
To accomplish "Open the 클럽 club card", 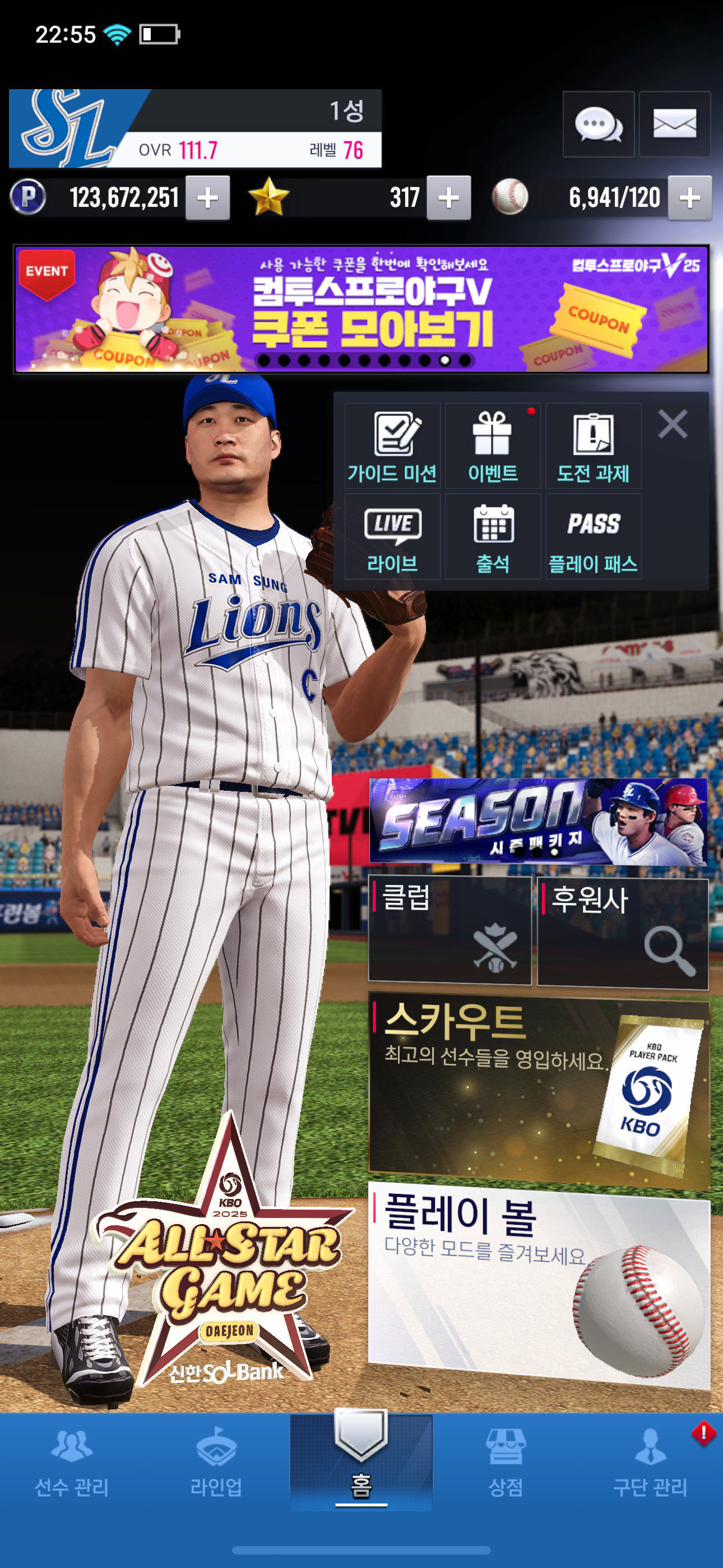I will click(x=449, y=930).
